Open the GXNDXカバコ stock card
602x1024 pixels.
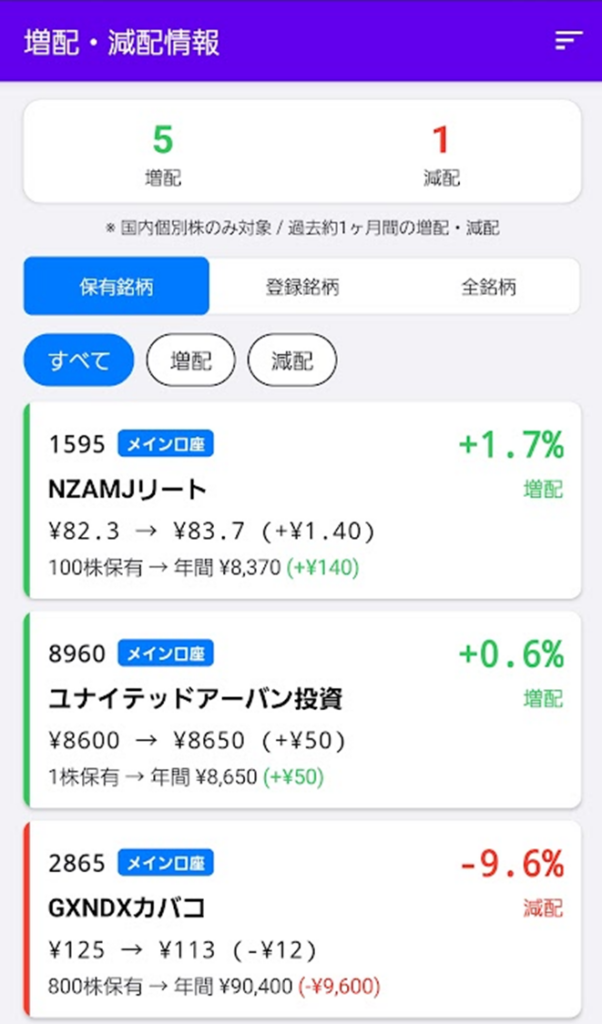click(302, 918)
